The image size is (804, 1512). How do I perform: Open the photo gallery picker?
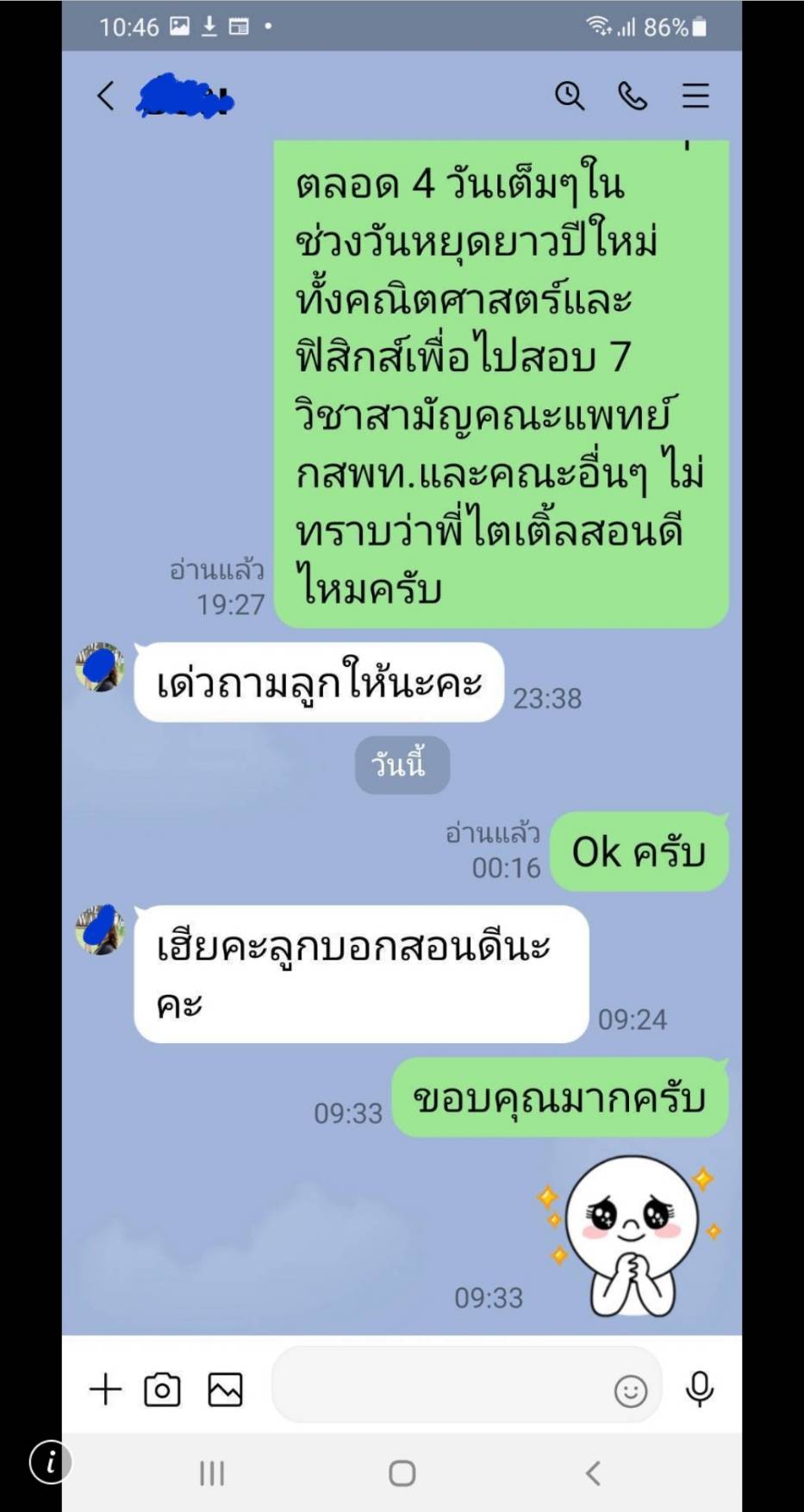tap(225, 1390)
